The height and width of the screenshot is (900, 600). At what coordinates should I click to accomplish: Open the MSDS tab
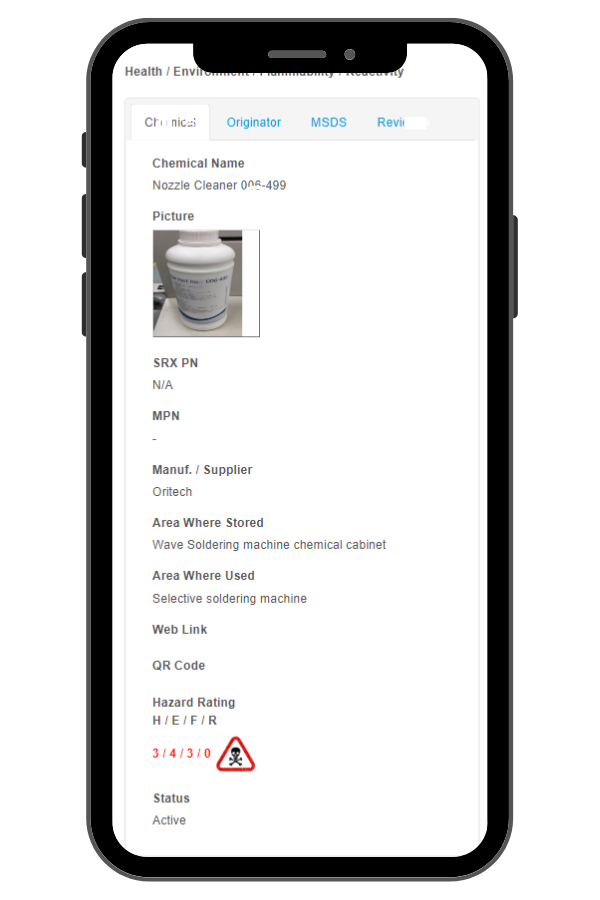click(328, 122)
